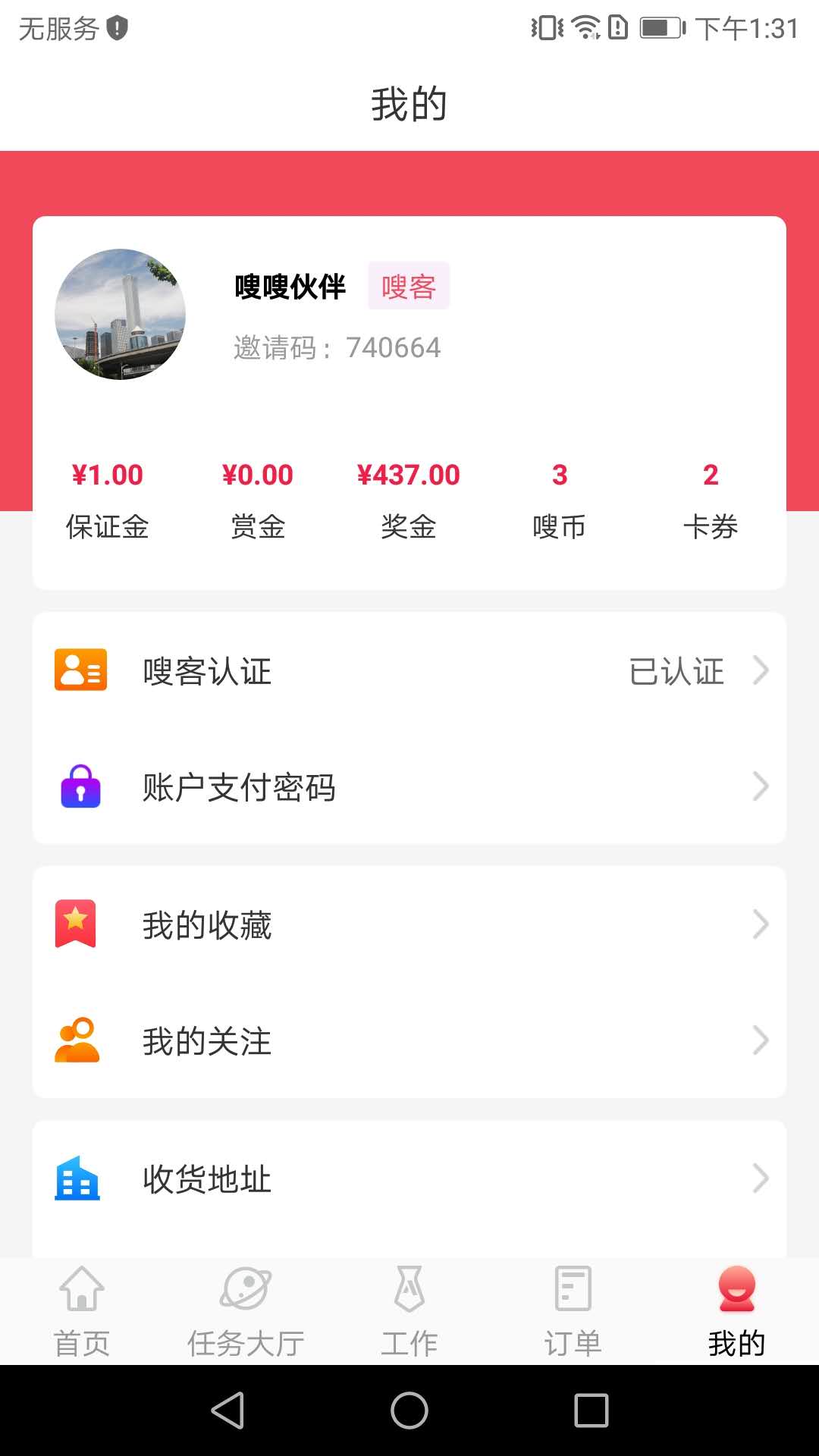Tap the profile avatar photo
The width and height of the screenshot is (819, 1456).
click(120, 314)
